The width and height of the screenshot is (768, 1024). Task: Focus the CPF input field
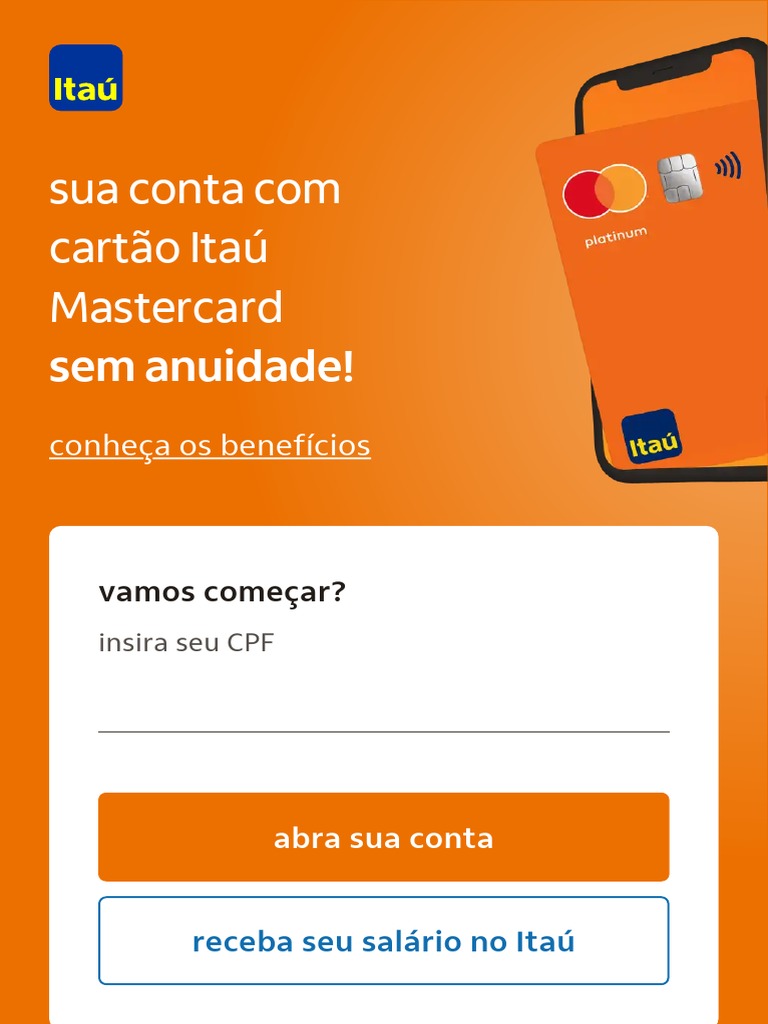click(383, 705)
